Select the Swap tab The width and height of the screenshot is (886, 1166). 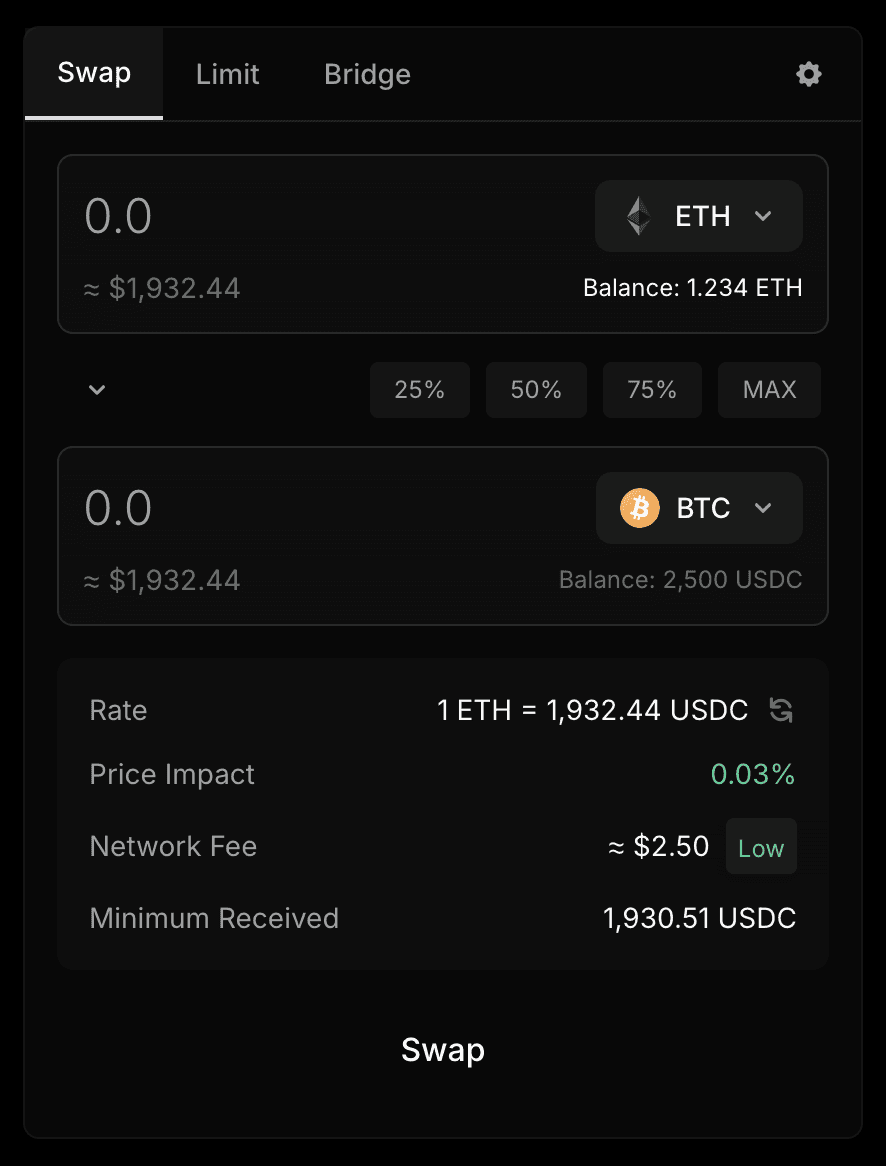(94, 73)
